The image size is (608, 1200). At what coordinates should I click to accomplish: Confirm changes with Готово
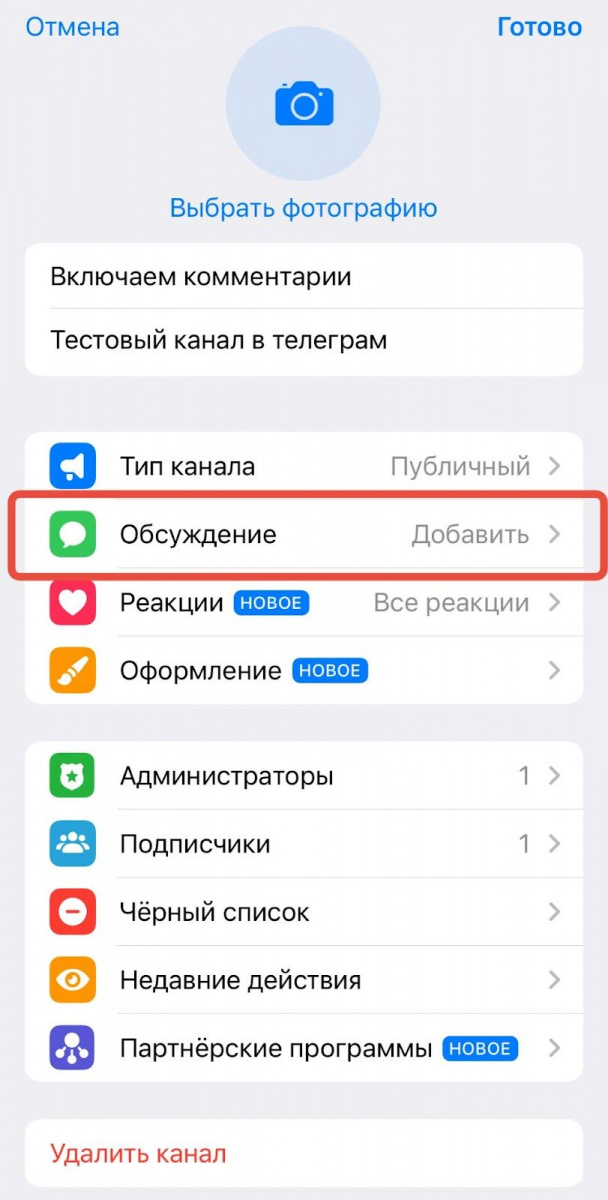(x=539, y=27)
